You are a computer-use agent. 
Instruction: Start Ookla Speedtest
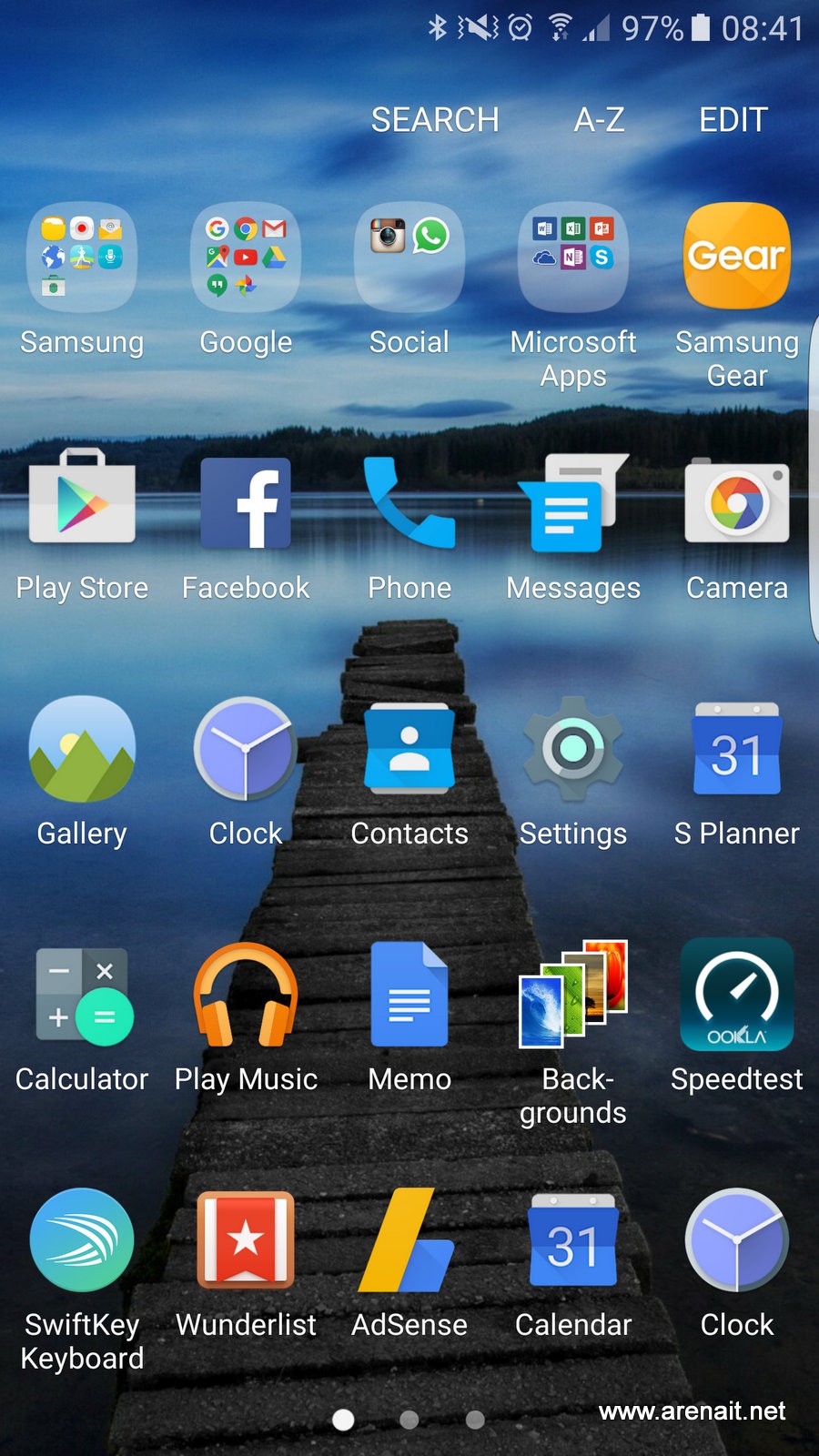[737, 995]
